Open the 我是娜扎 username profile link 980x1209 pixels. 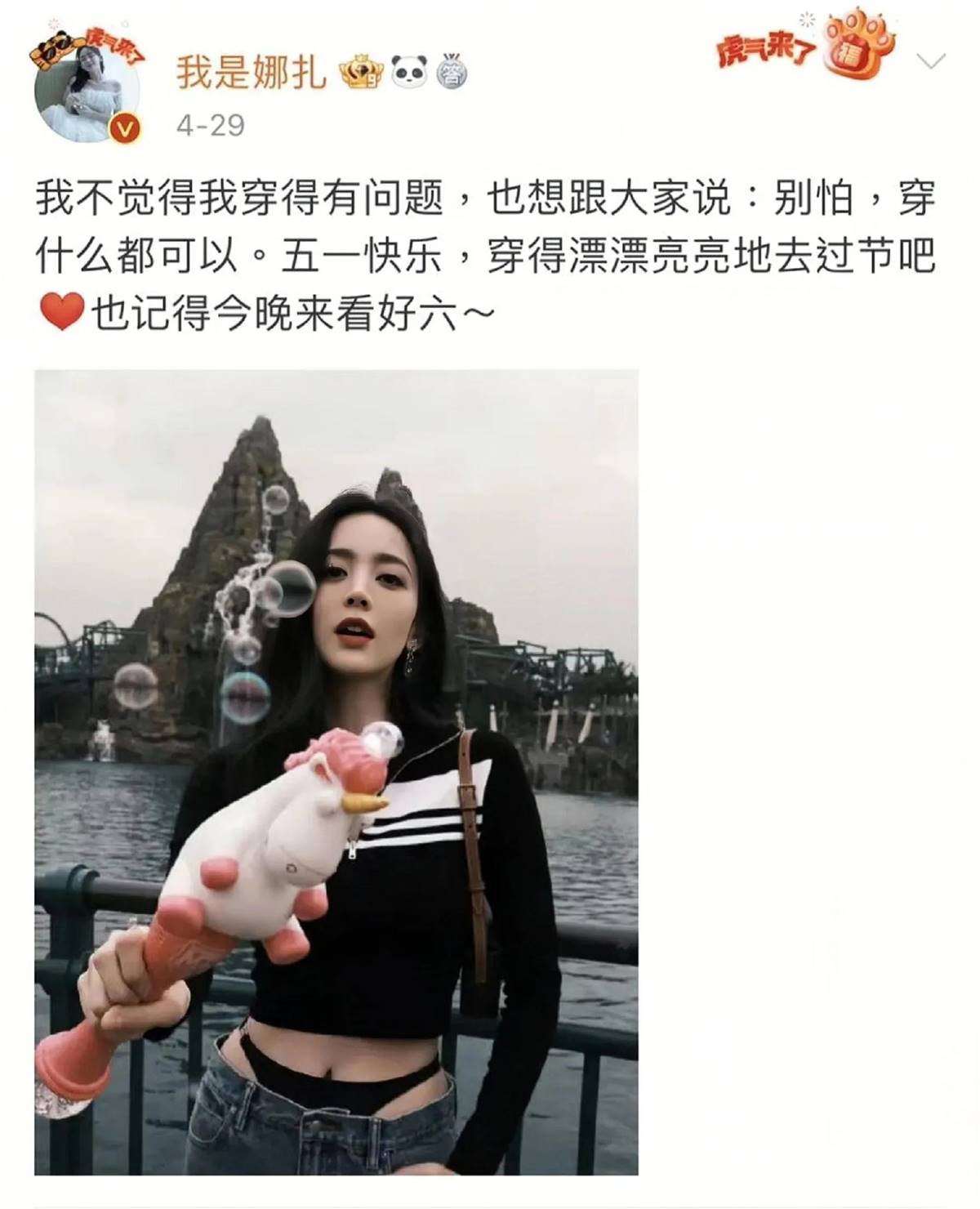coord(251,73)
